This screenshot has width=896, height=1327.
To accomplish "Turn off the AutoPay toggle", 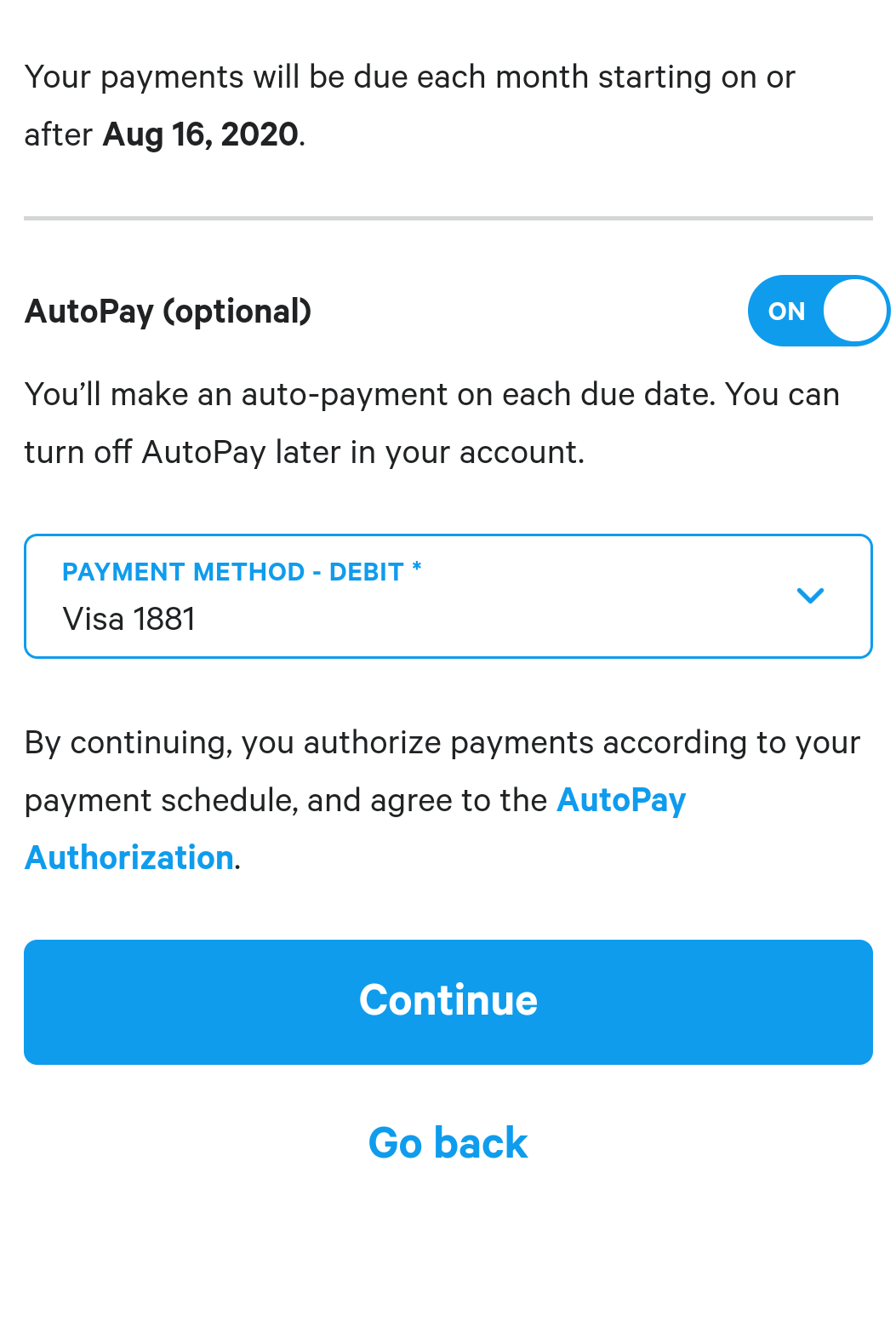I will click(x=818, y=311).
